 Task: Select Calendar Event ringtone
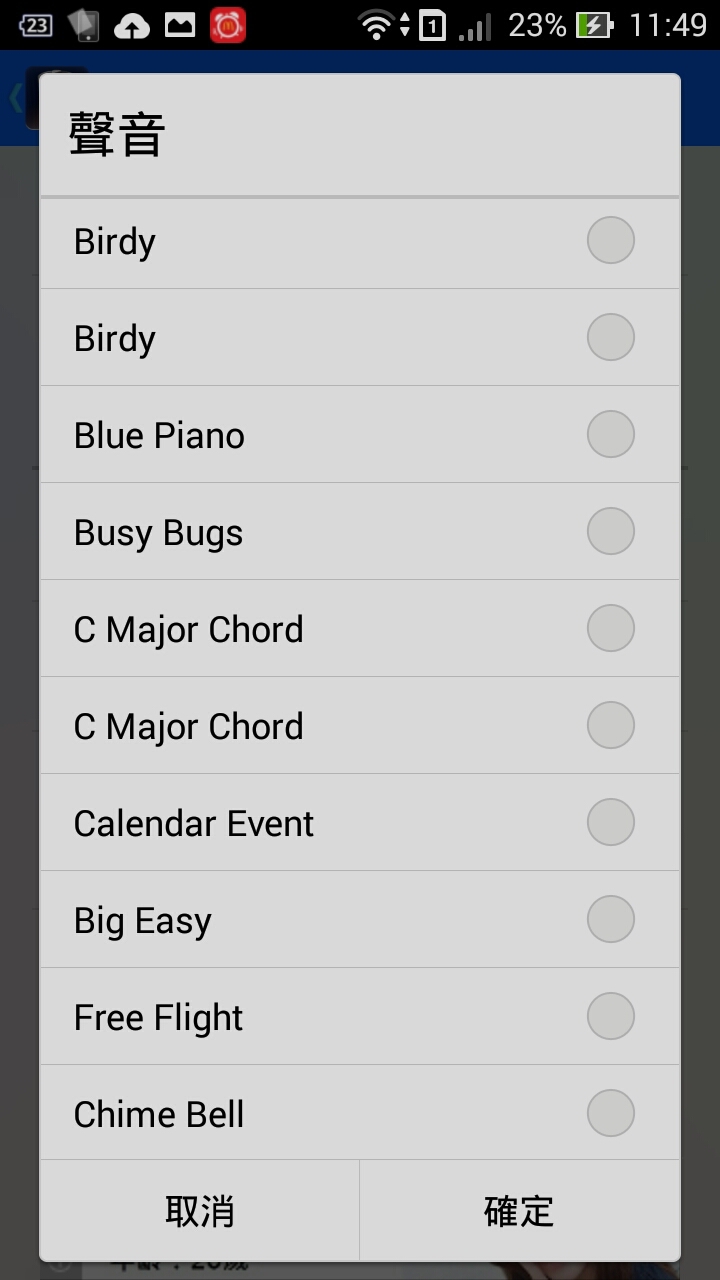pyautogui.click(x=359, y=823)
